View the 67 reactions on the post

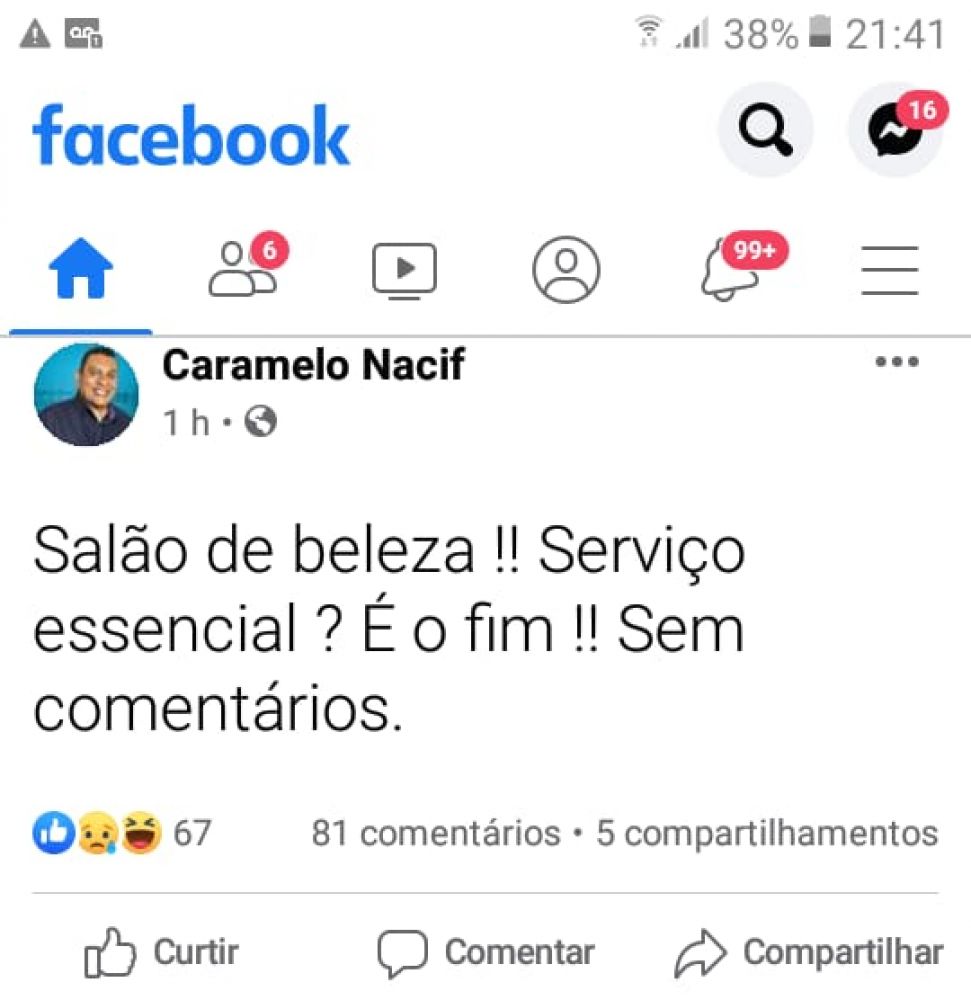point(123,832)
